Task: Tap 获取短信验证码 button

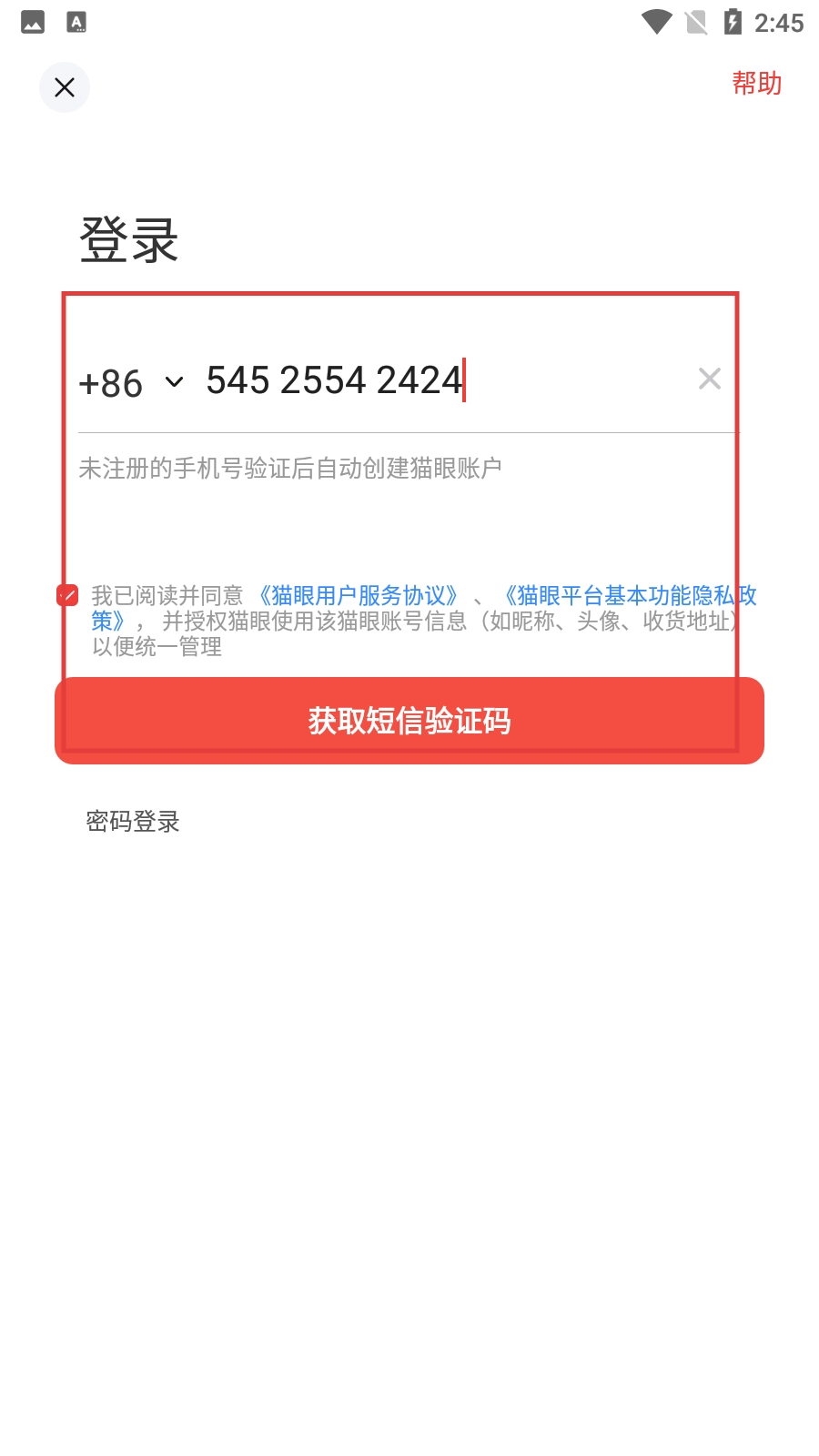Action: [409, 721]
